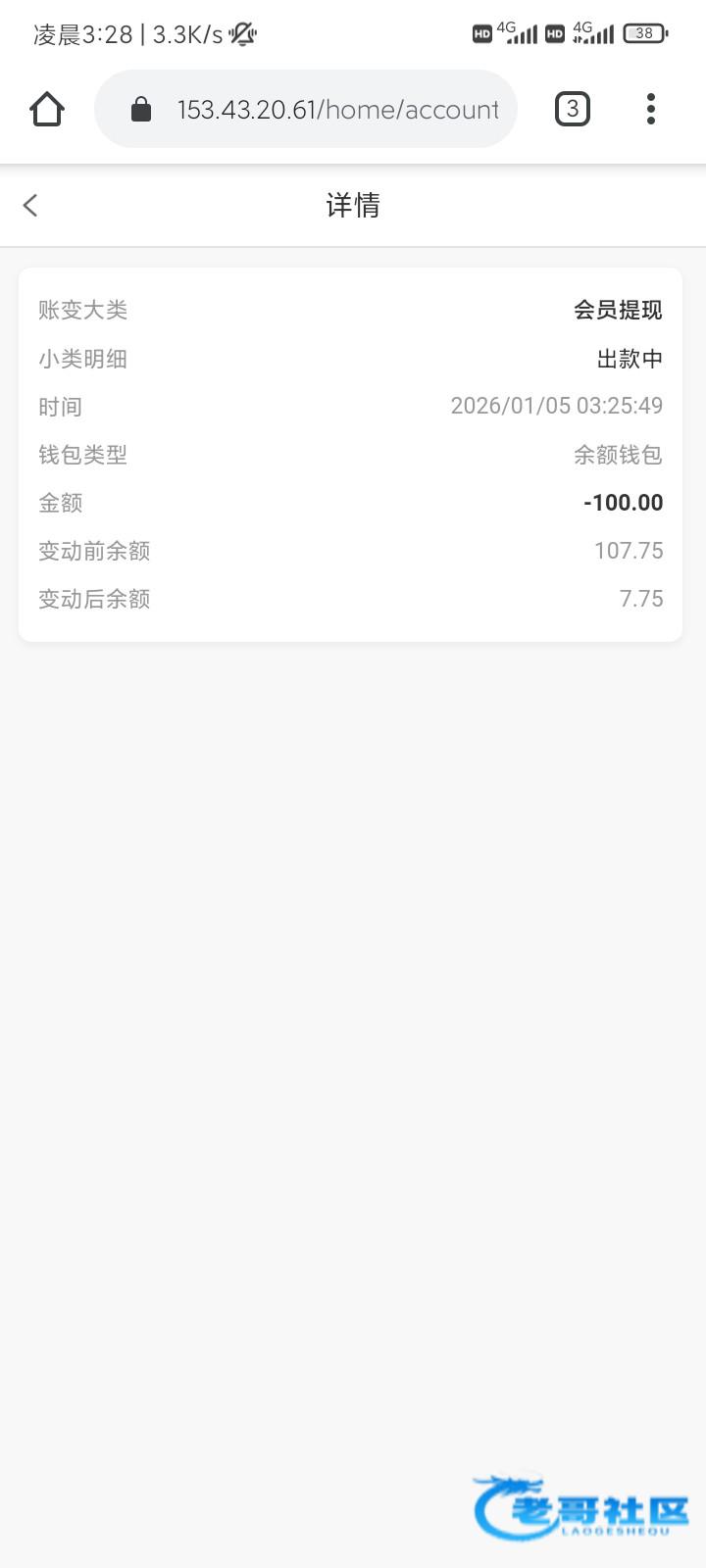706x1568 pixels.
Task: Go back from the 详情 page
Action: tap(30, 205)
